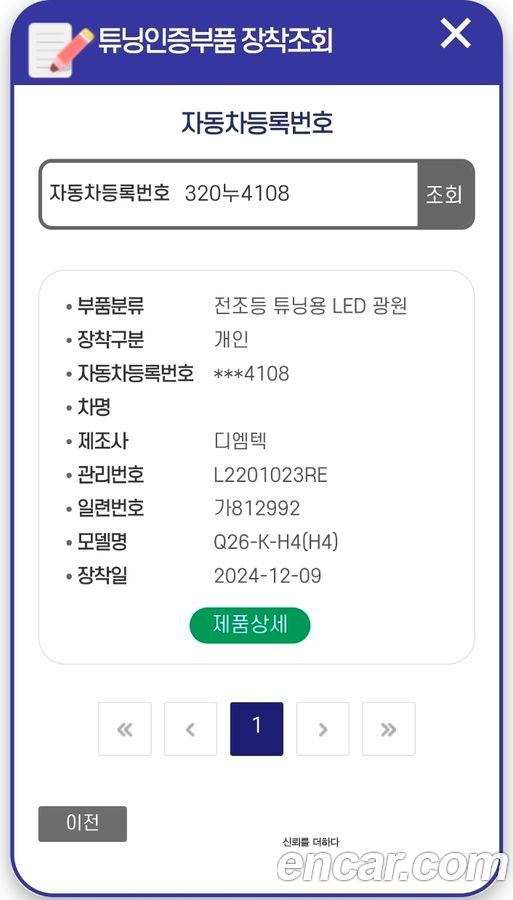
Task: Go to the next results page
Action: pos(322,729)
